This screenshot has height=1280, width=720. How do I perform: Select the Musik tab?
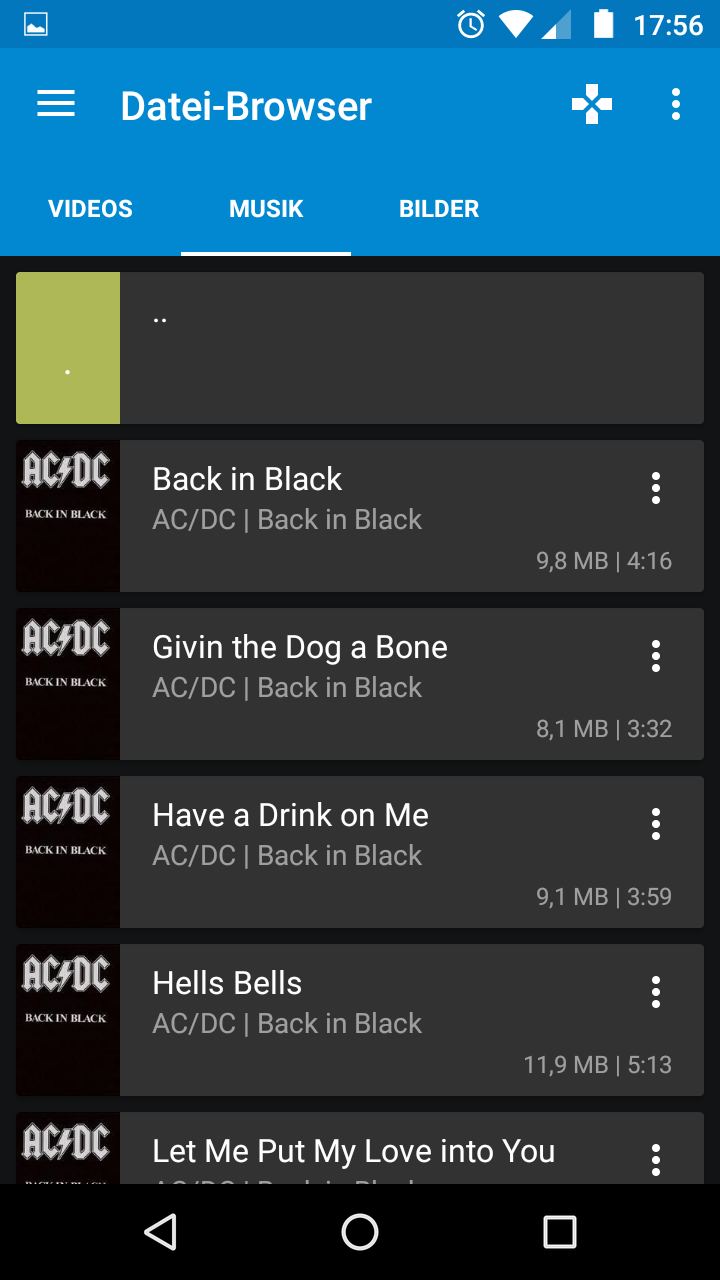click(x=266, y=209)
